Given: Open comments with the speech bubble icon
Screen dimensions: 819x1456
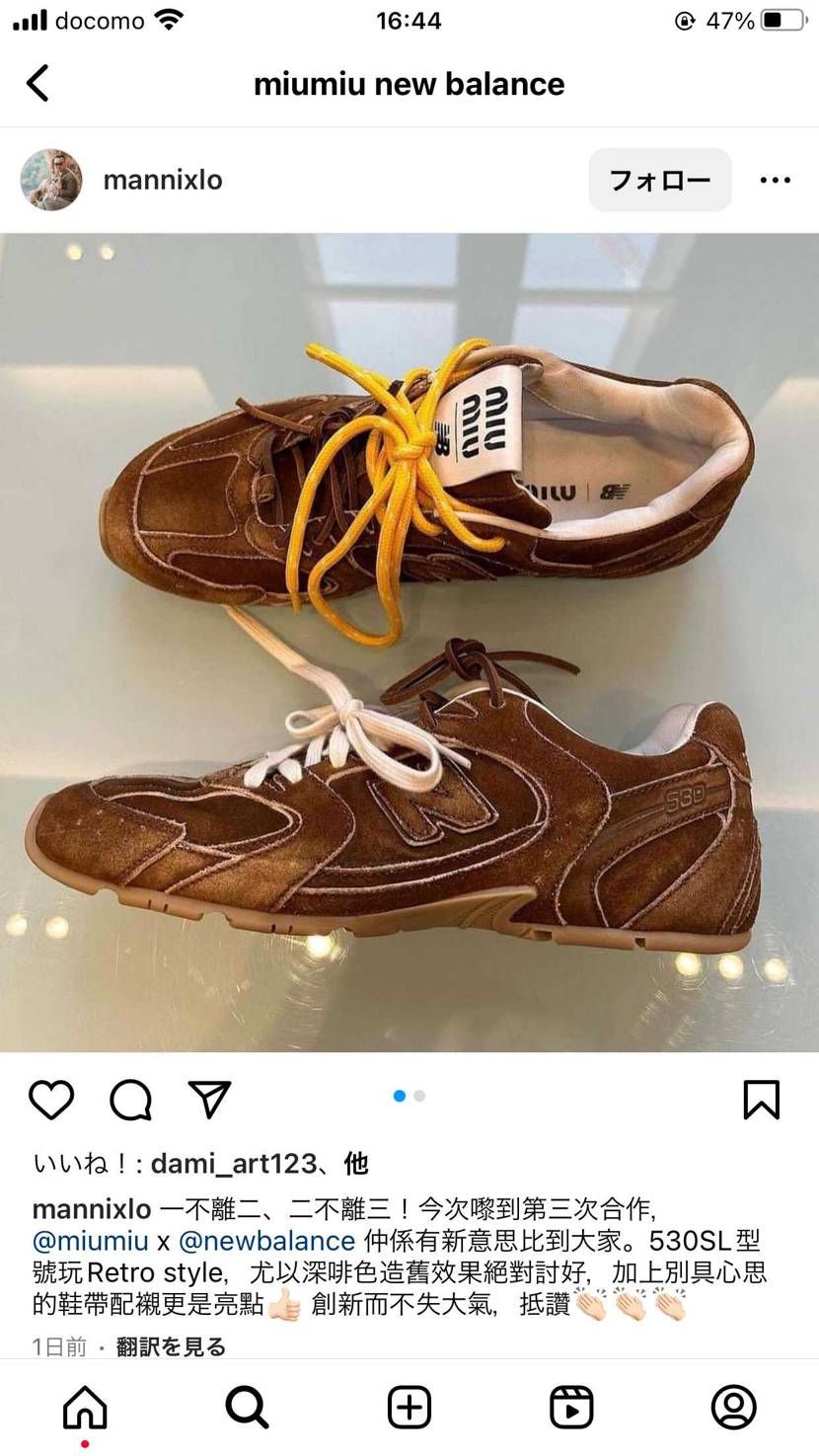Looking at the screenshot, I should [129, 1099].
